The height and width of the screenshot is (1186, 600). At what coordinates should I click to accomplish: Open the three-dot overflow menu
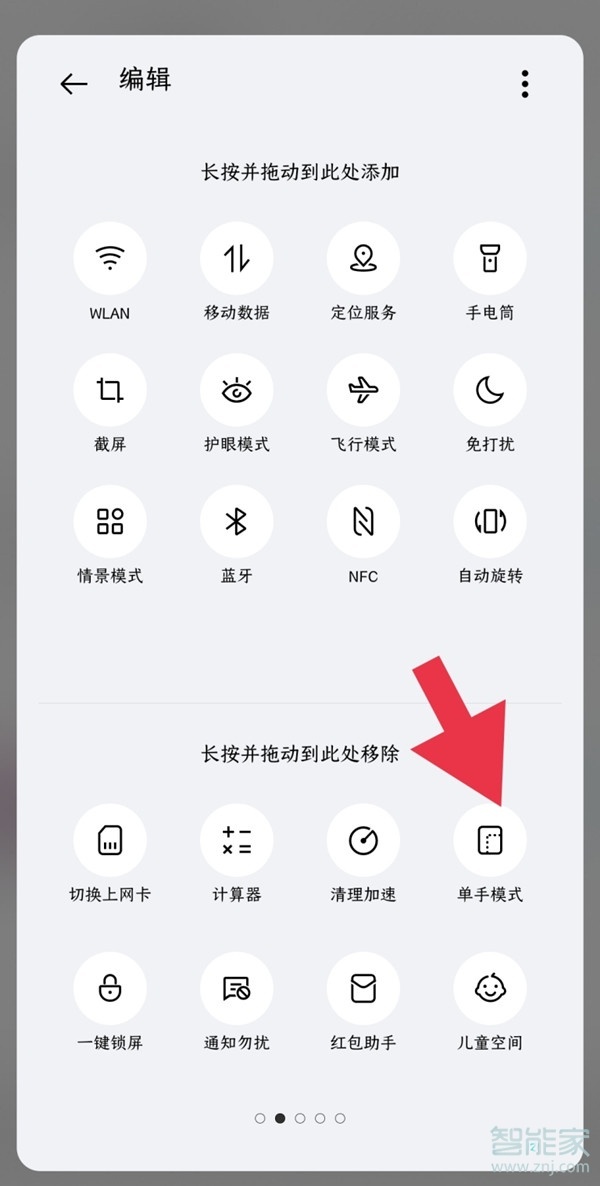coord(525,84)
